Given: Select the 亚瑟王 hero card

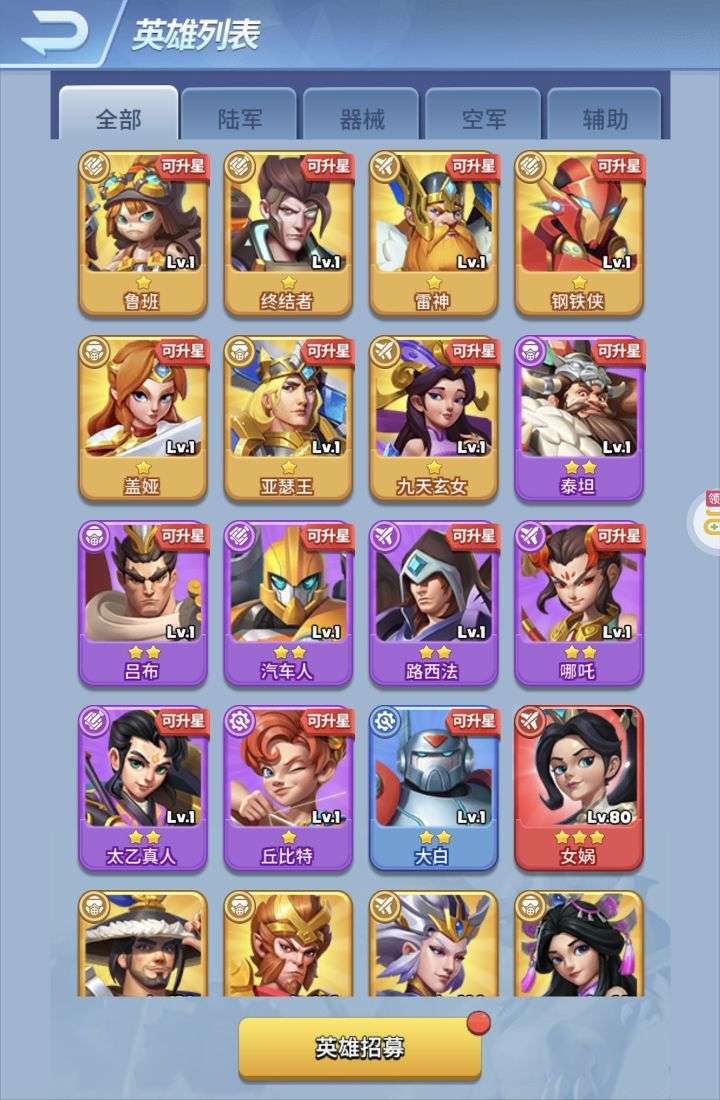Looking at the screenshot, I should click(288, 417).
